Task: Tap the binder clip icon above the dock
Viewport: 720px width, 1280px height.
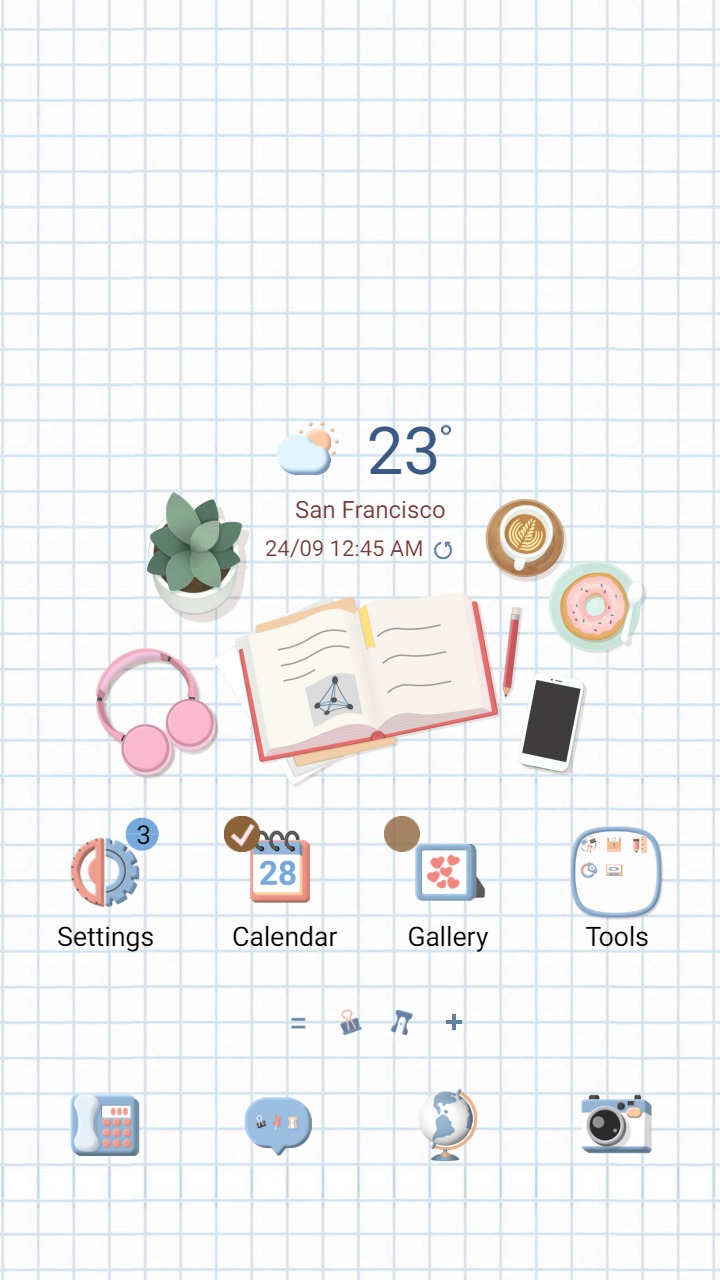Action: (x=350, y=1022)
